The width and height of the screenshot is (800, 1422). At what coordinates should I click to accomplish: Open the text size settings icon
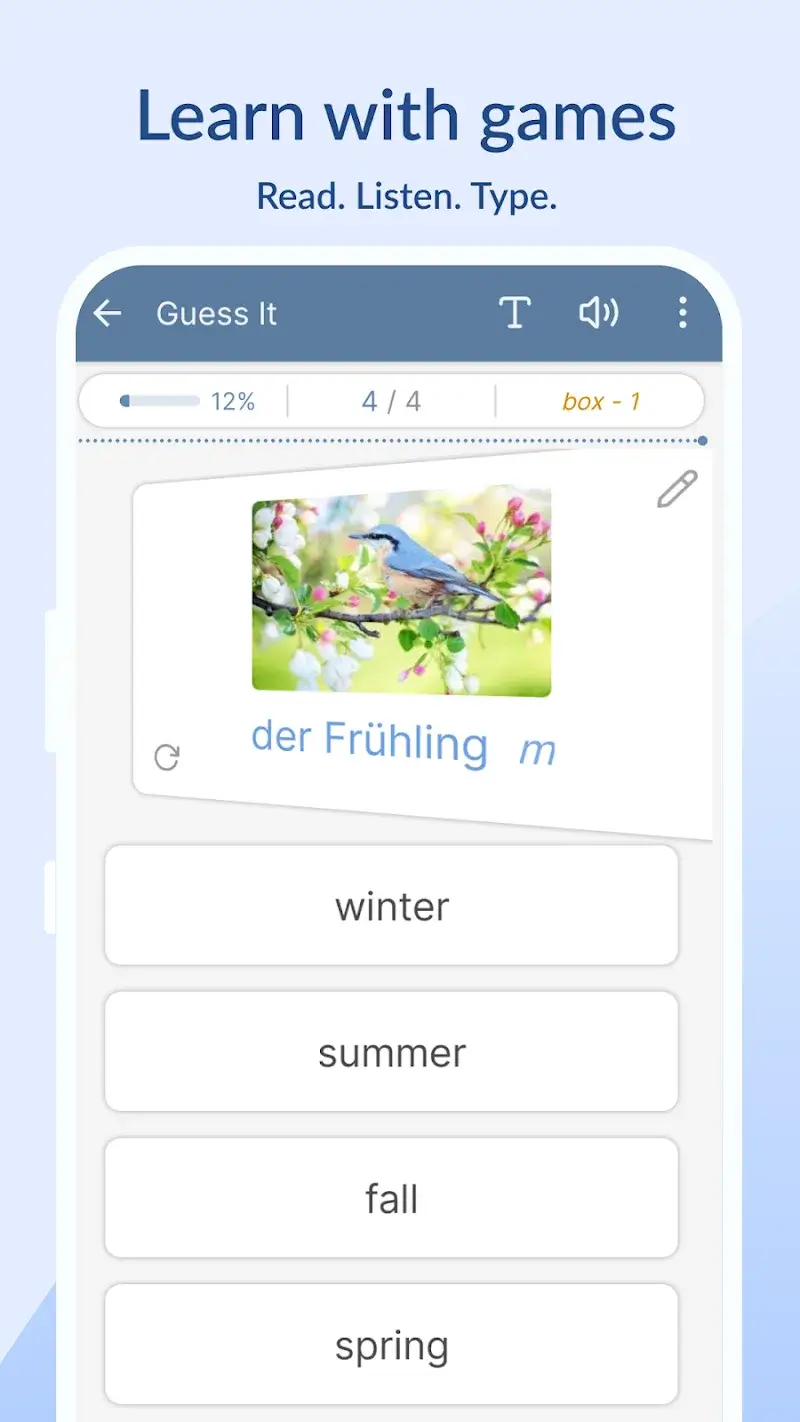pos(515,313)
